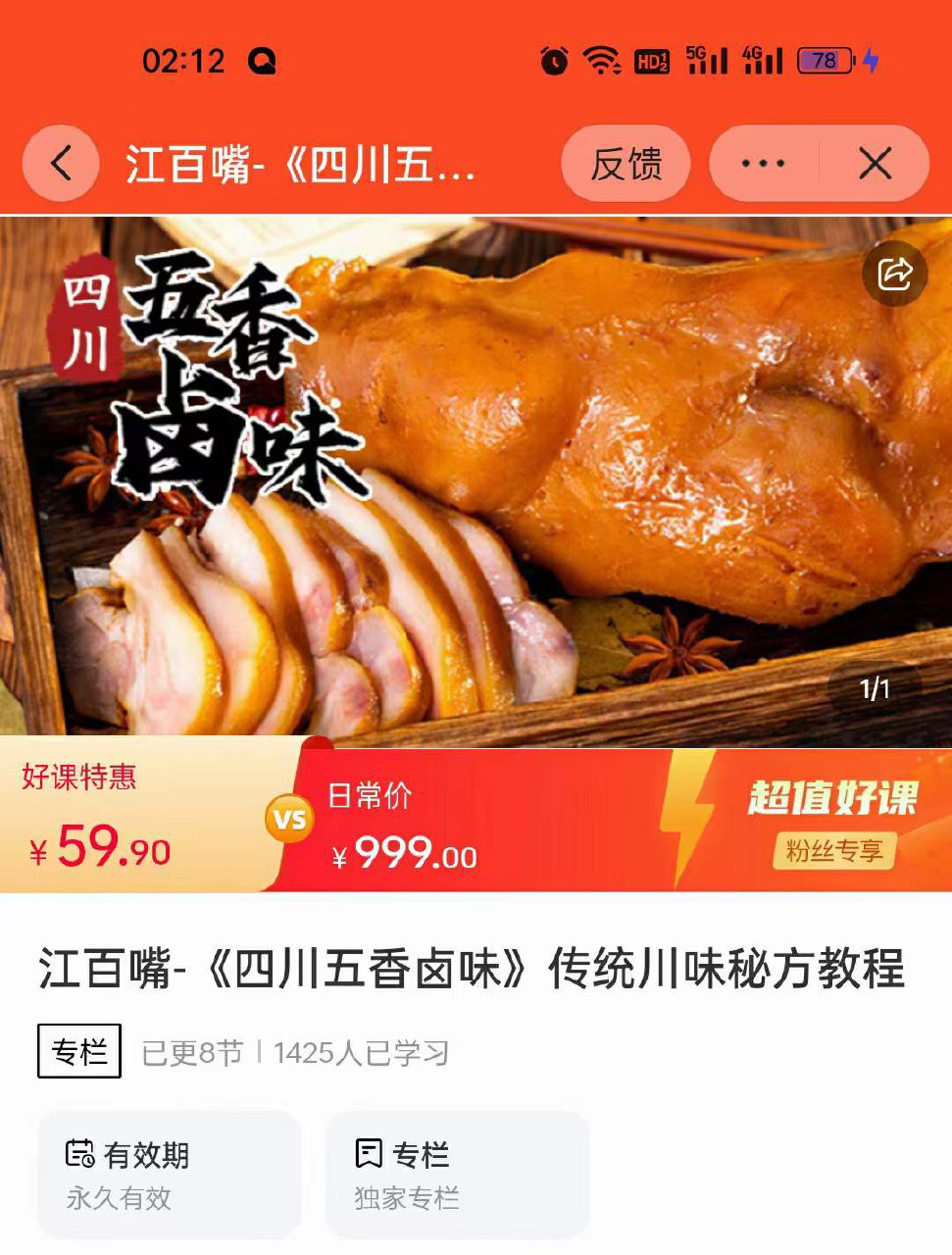The height and width of the screenshot is (1255, 952).
Task: Tap the 反馈 feedback button
Action: point(626,164)
